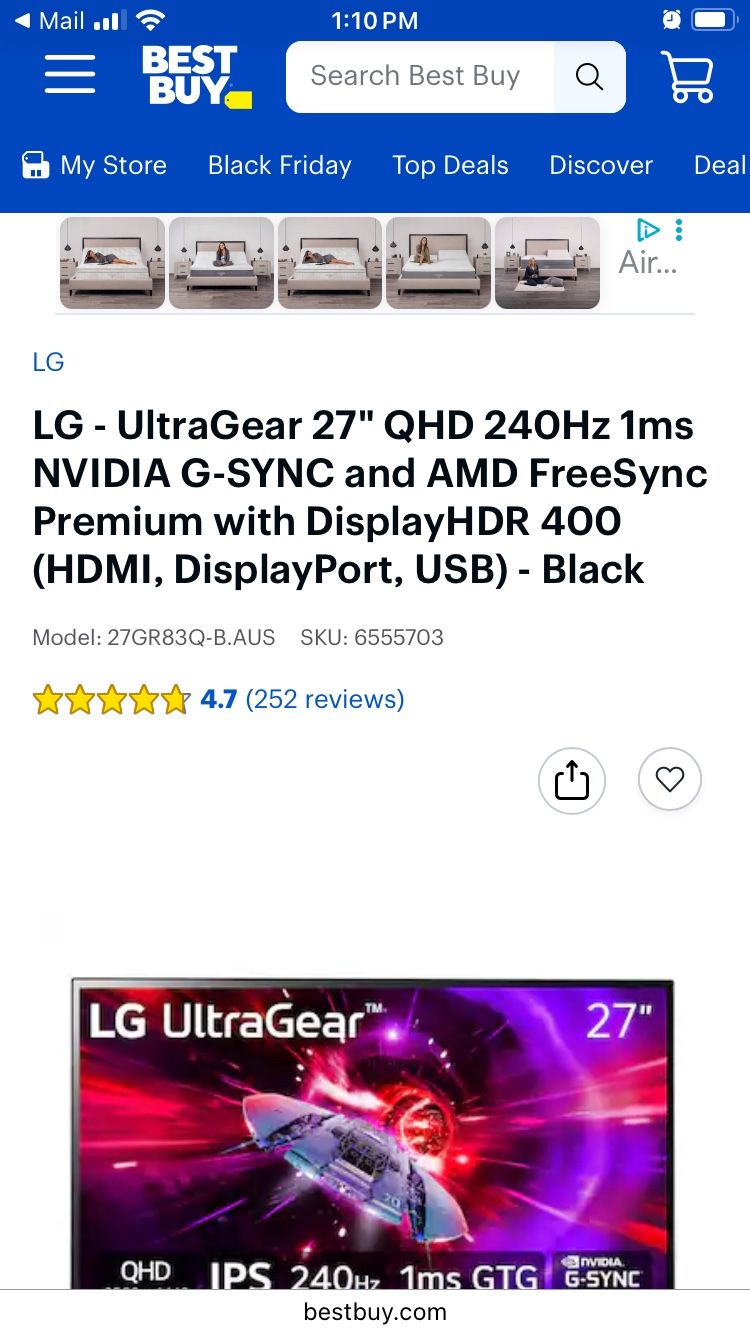Share the monitor using the share icon
Image resolution: width=750 pixels, height=1334 pixels.
pos(571,780)
